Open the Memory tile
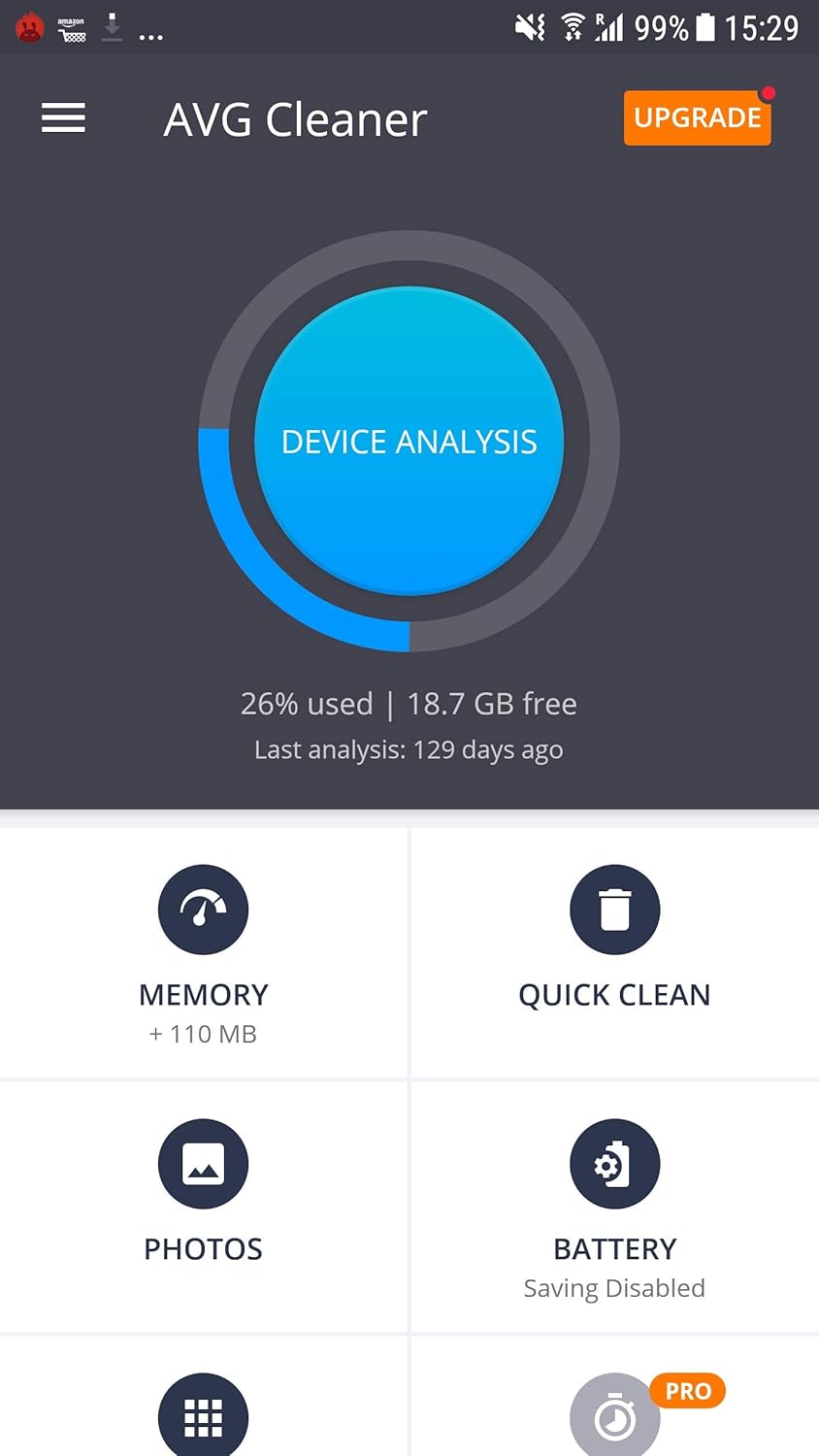This screenshot has height=1456, width=819. [203, 951]
